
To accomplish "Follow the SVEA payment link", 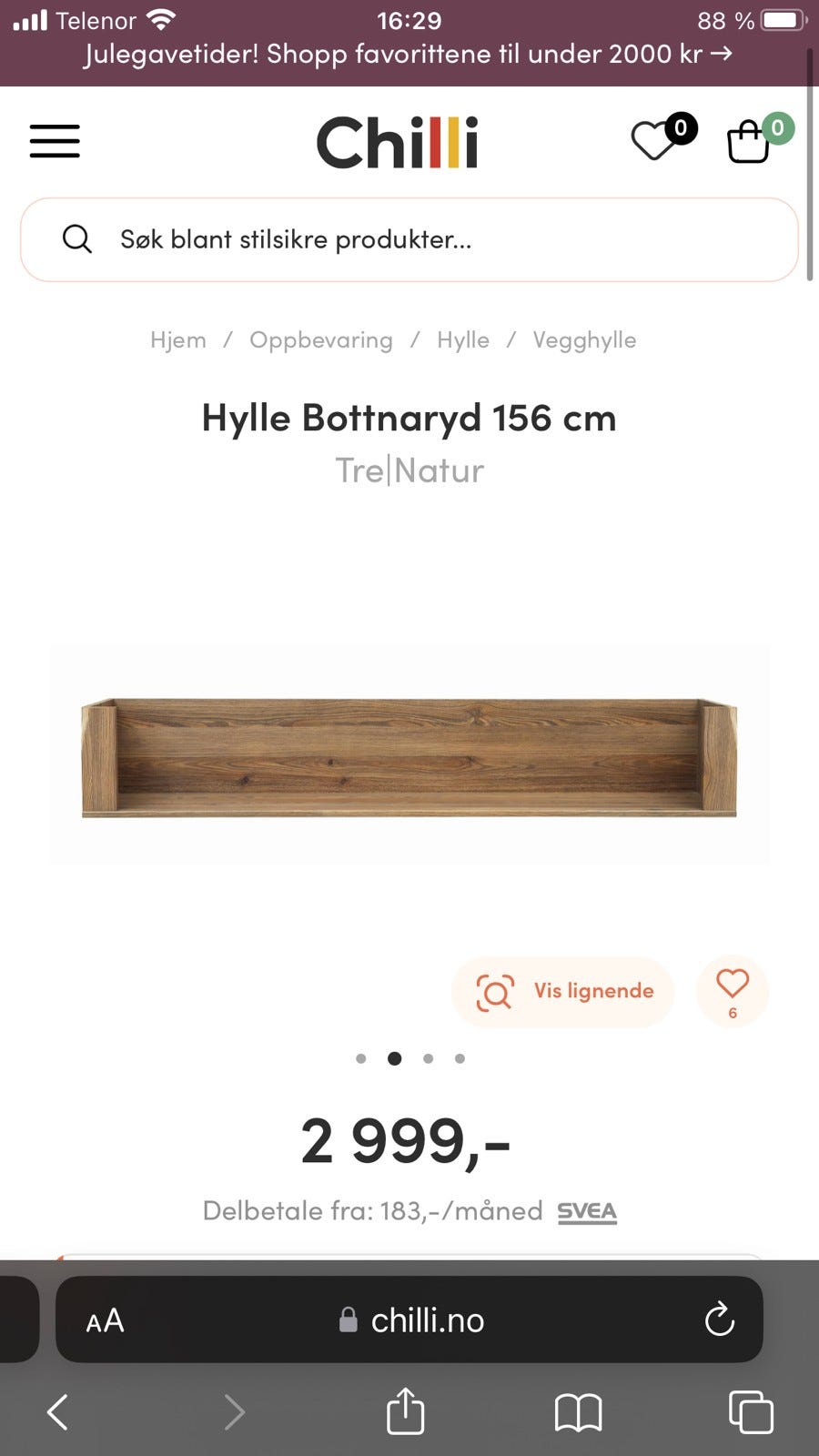I will coord(587,1211).
